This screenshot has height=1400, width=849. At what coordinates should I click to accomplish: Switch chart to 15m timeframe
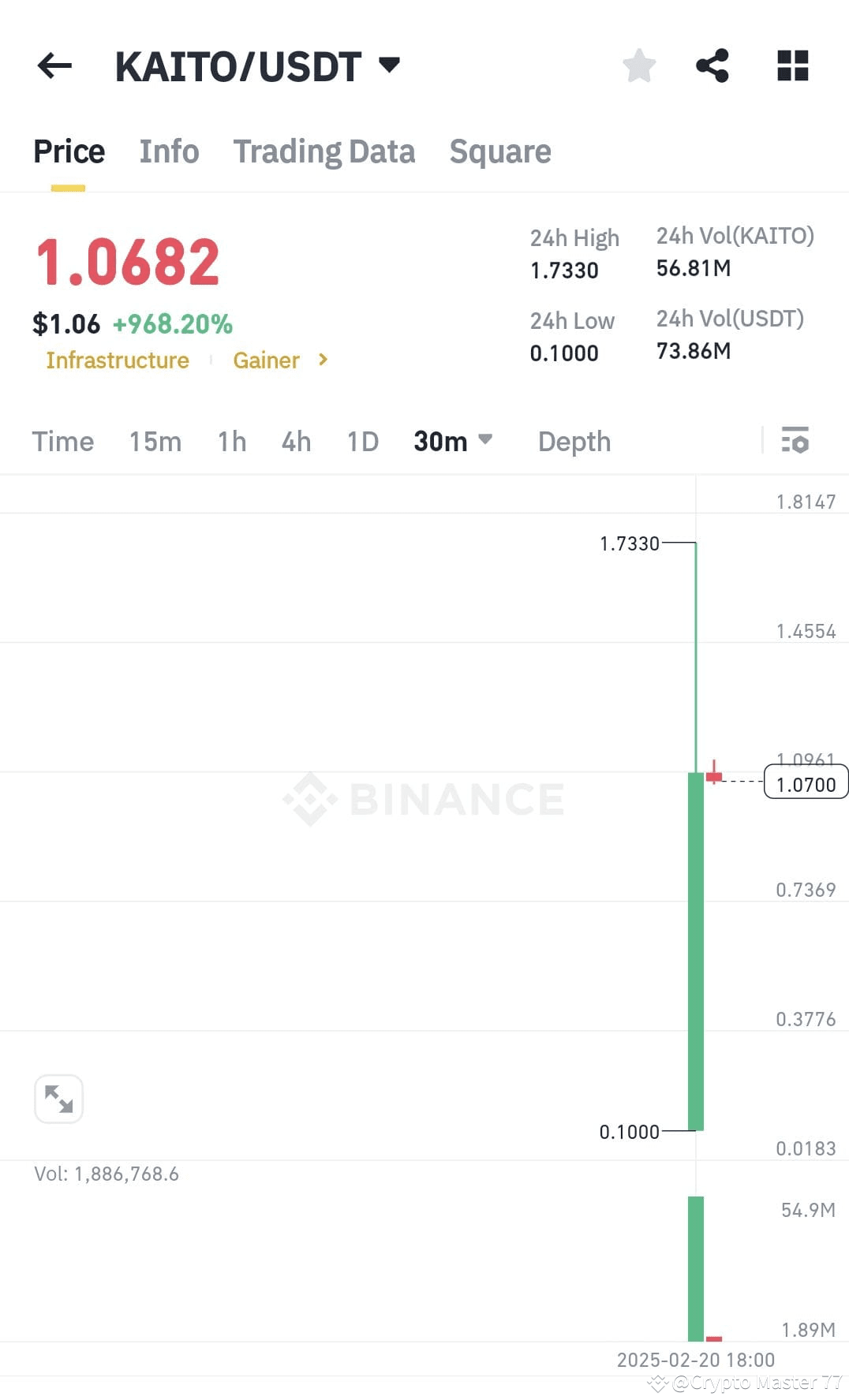[x=155, y=442]
